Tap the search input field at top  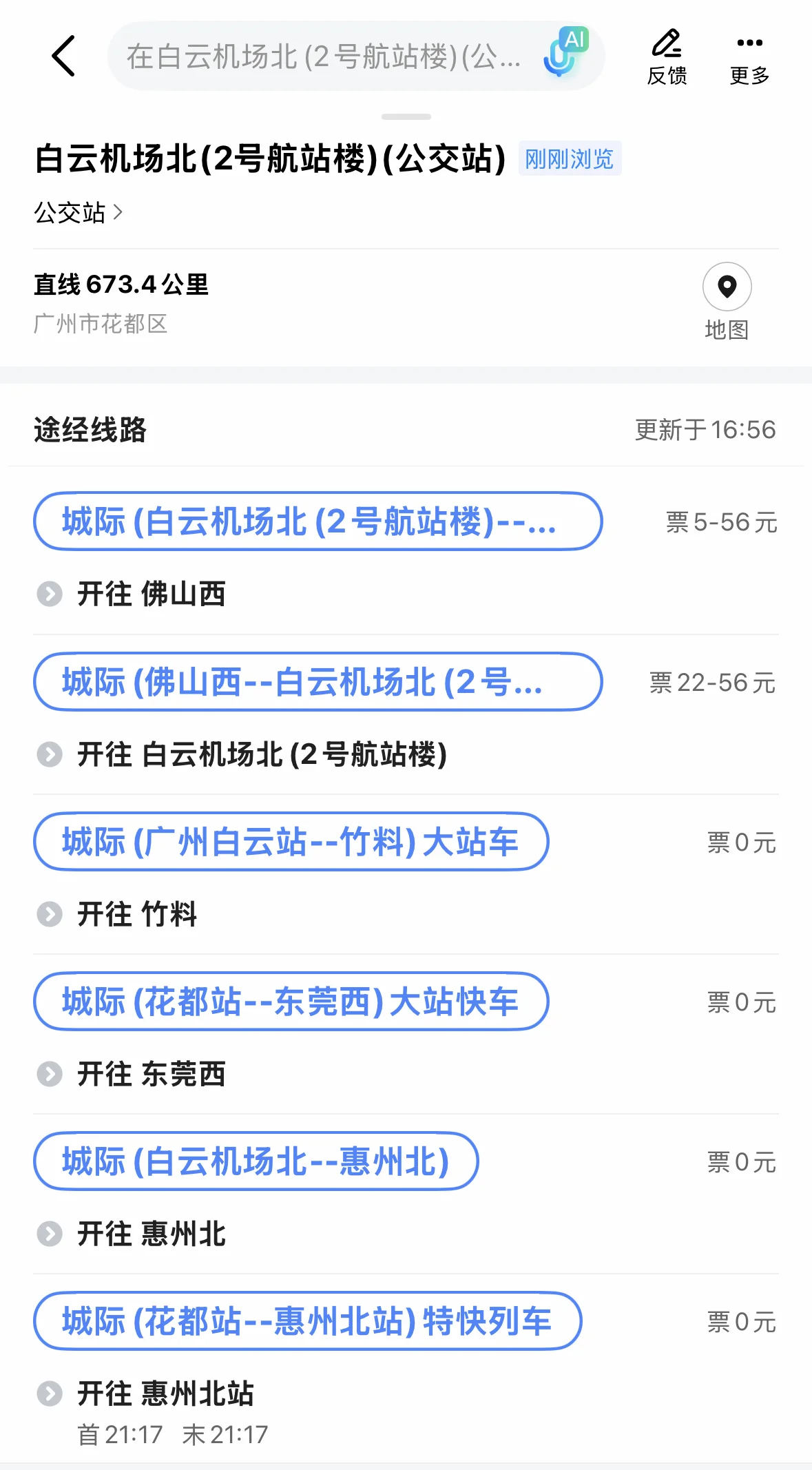click(324, 56)
